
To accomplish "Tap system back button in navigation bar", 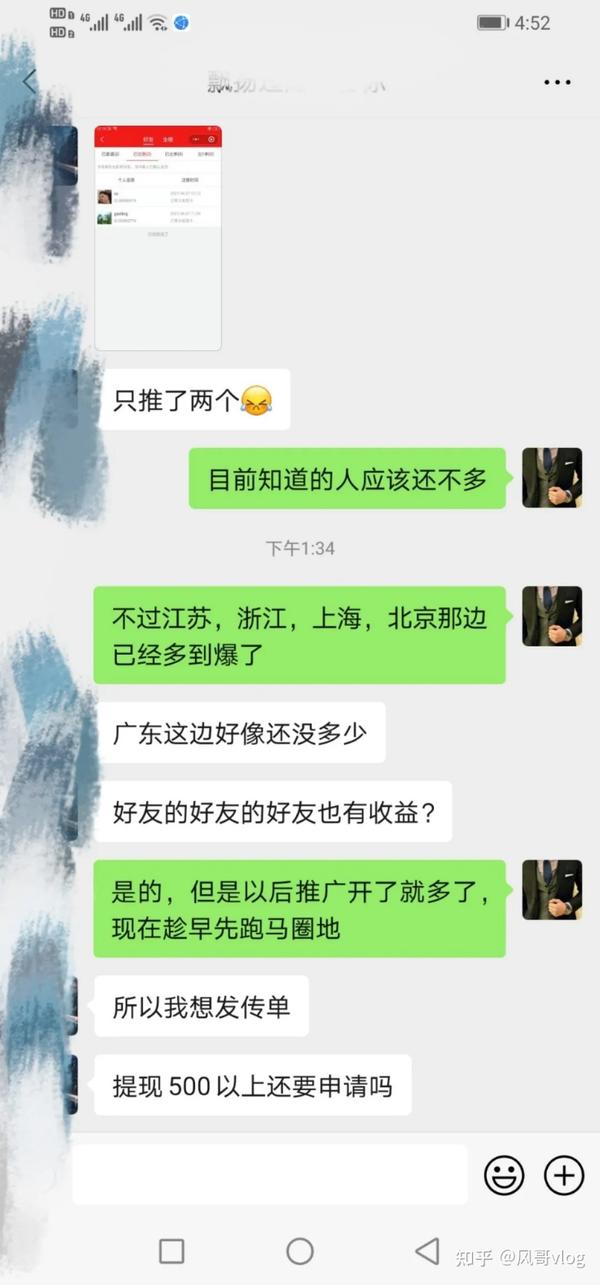I will coord(427,1250).
